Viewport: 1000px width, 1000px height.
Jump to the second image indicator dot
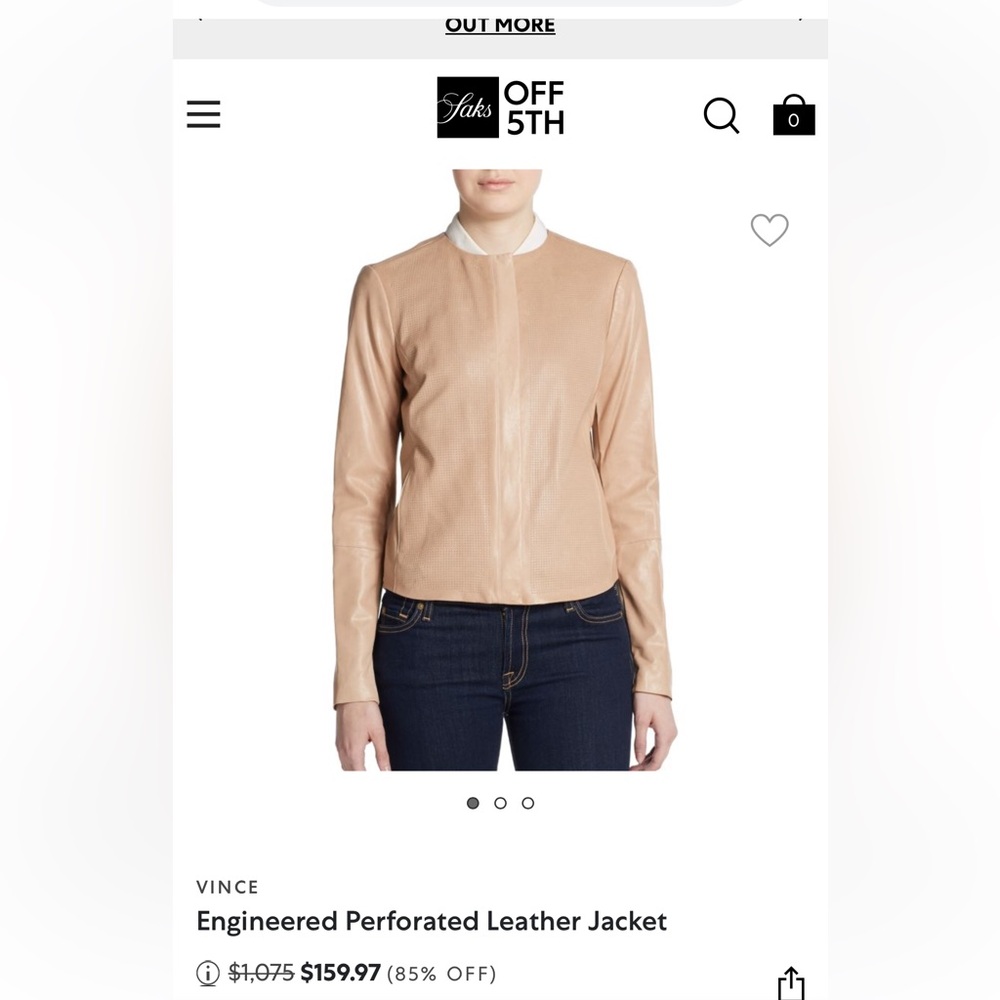501,803
